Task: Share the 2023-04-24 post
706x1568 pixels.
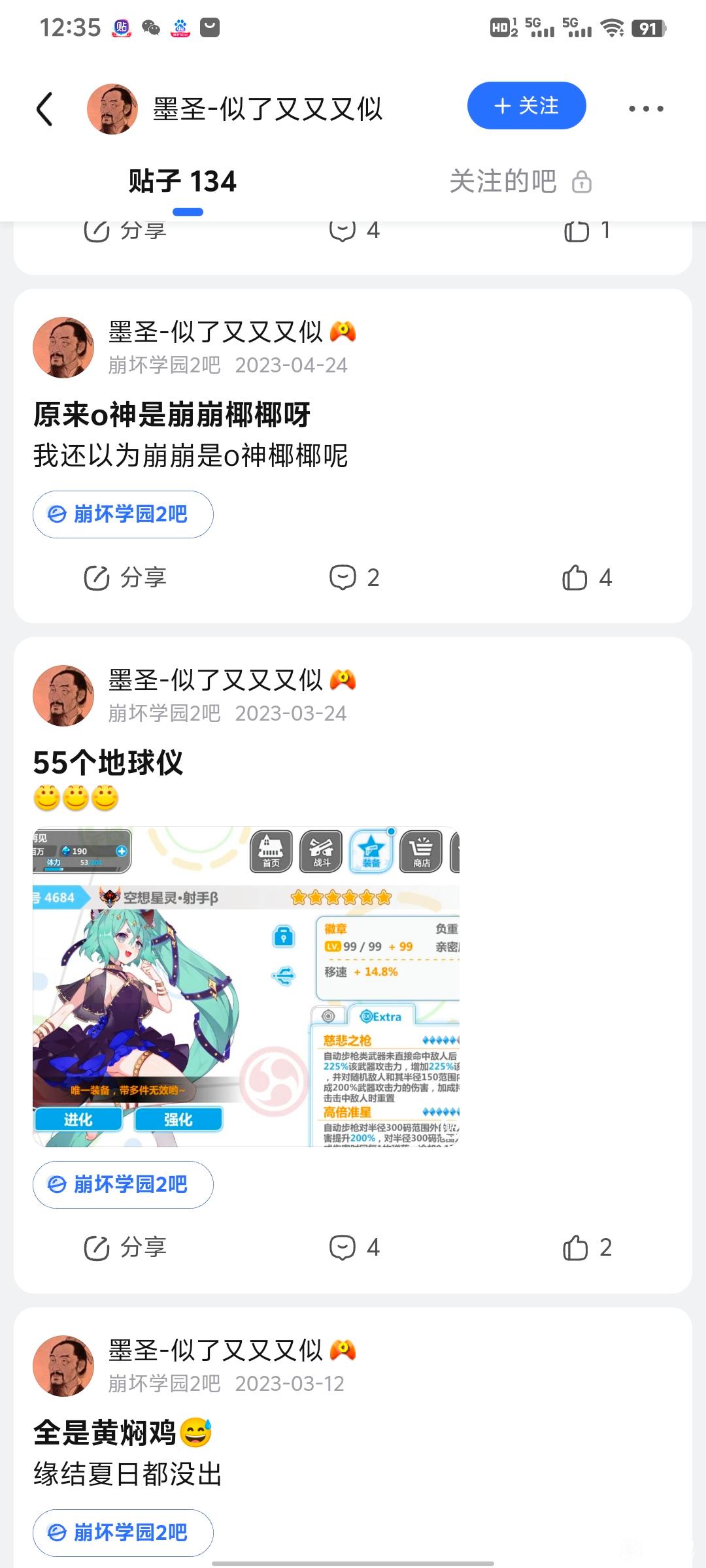Action: [x=126, y=578]
